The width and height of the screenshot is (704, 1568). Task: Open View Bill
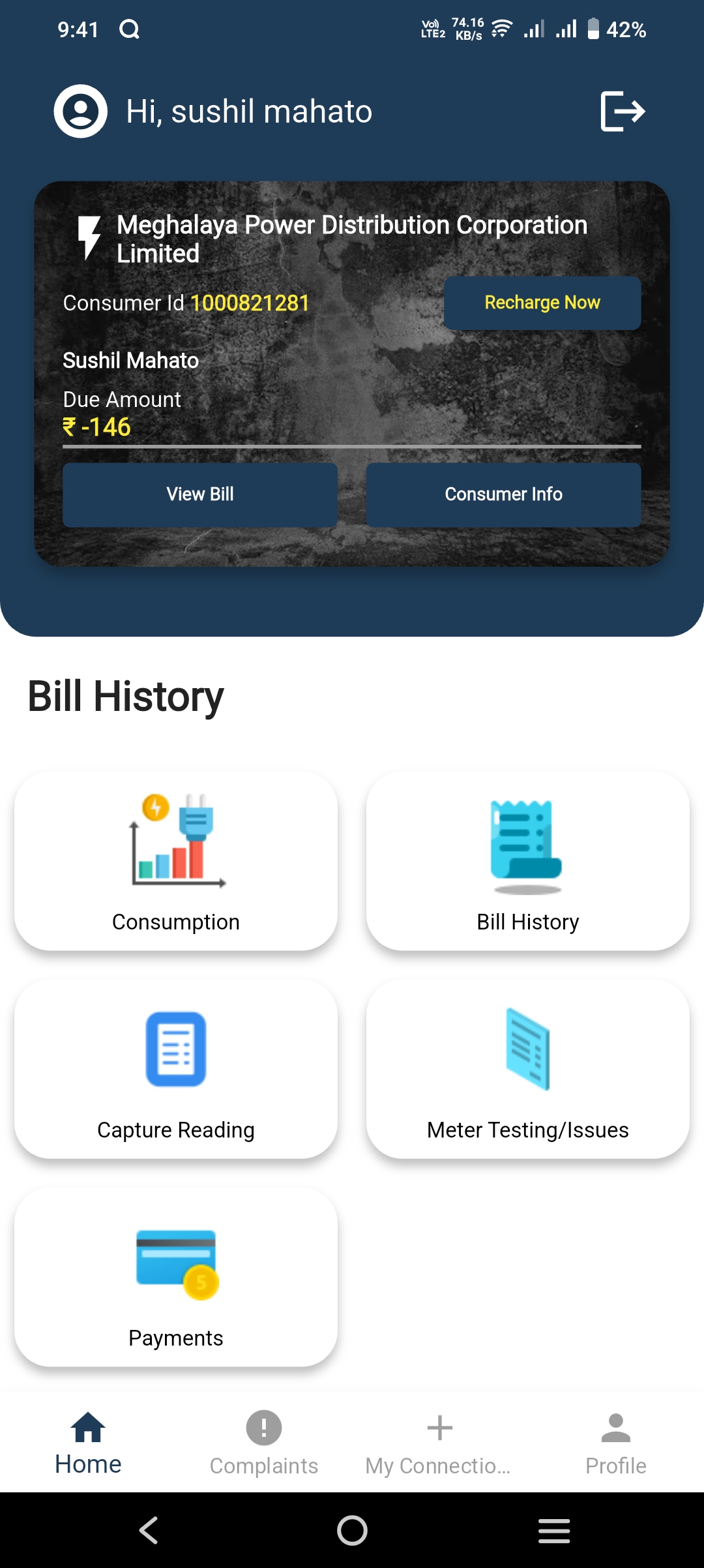tap(200, 494)
